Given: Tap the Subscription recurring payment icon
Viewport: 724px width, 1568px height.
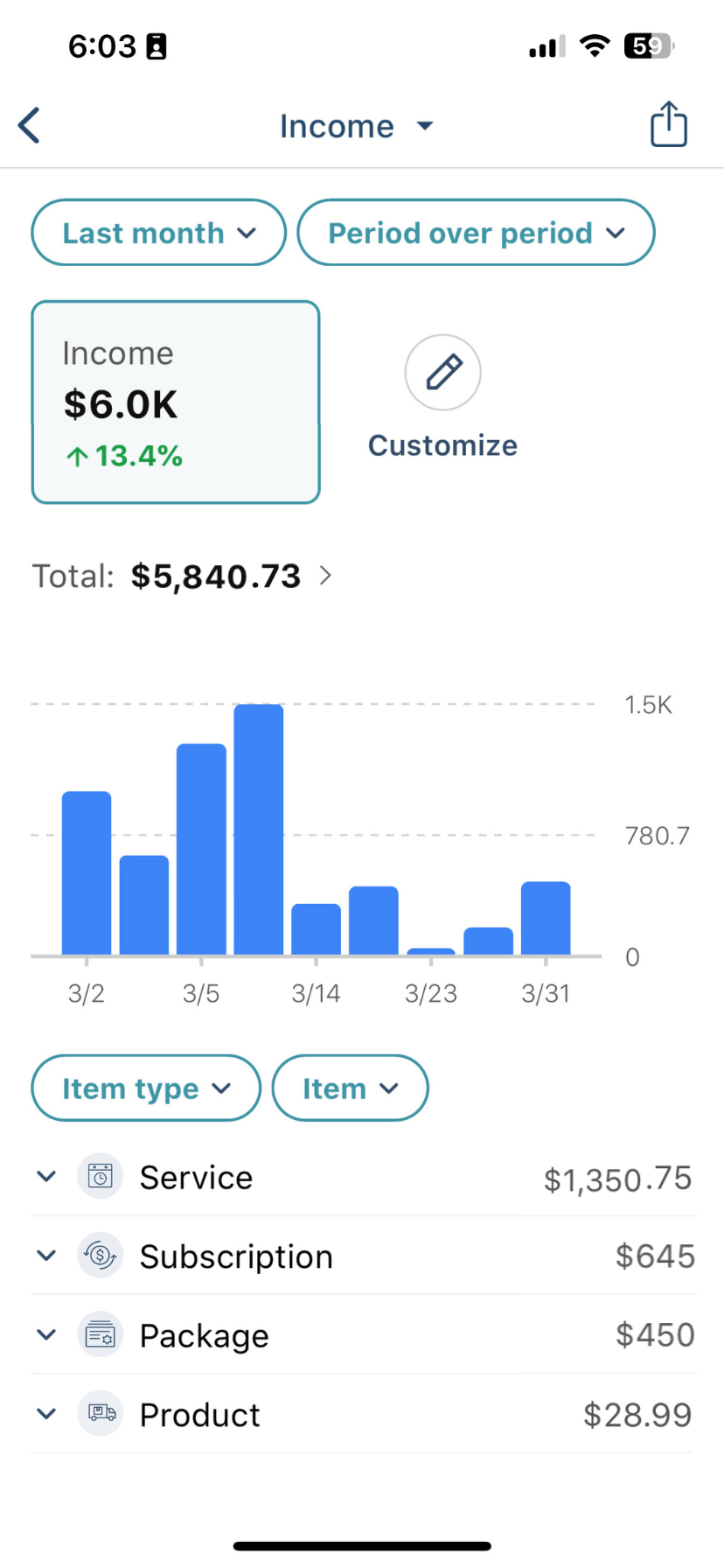Looking at the screenshot, I should (100, 1256).
